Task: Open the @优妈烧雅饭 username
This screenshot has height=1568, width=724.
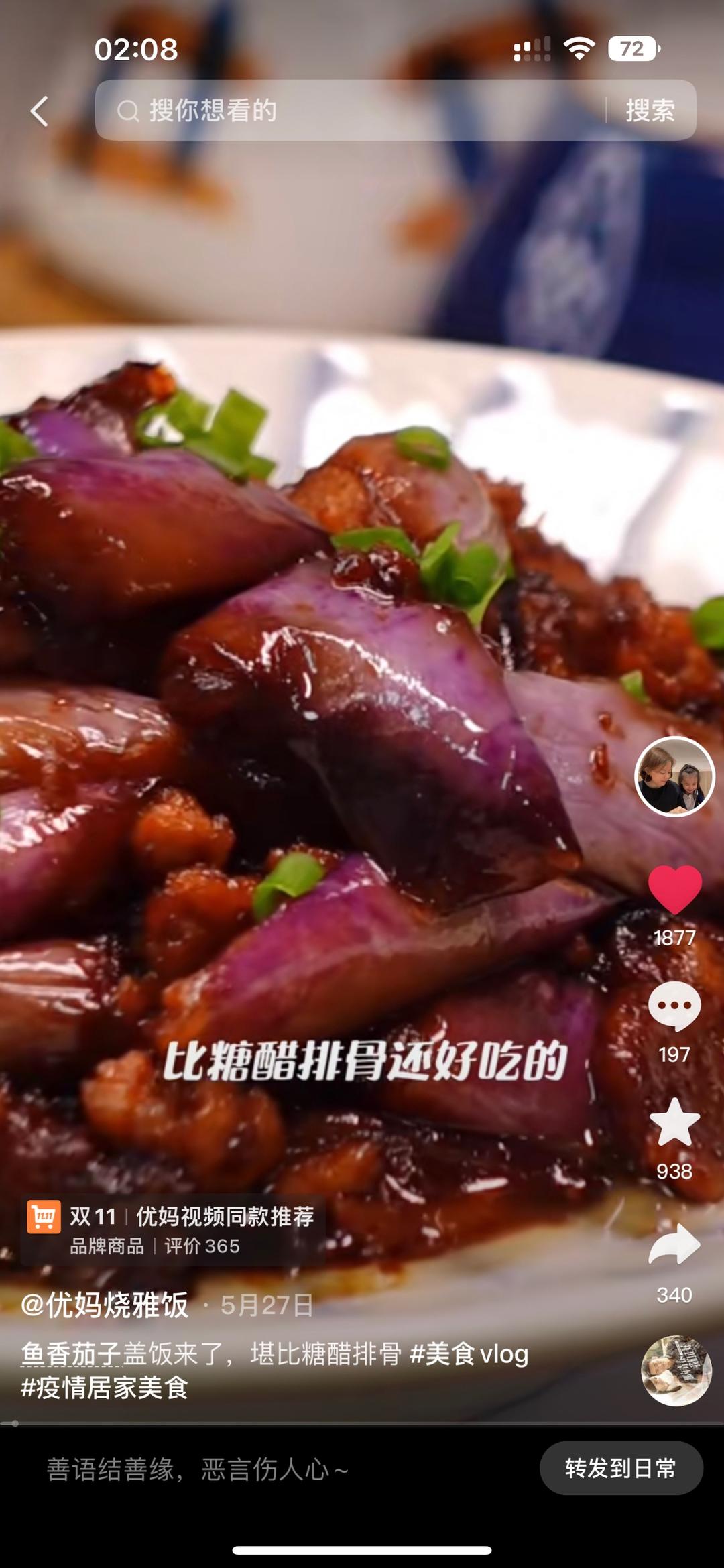Action: tap(105, 1305)
